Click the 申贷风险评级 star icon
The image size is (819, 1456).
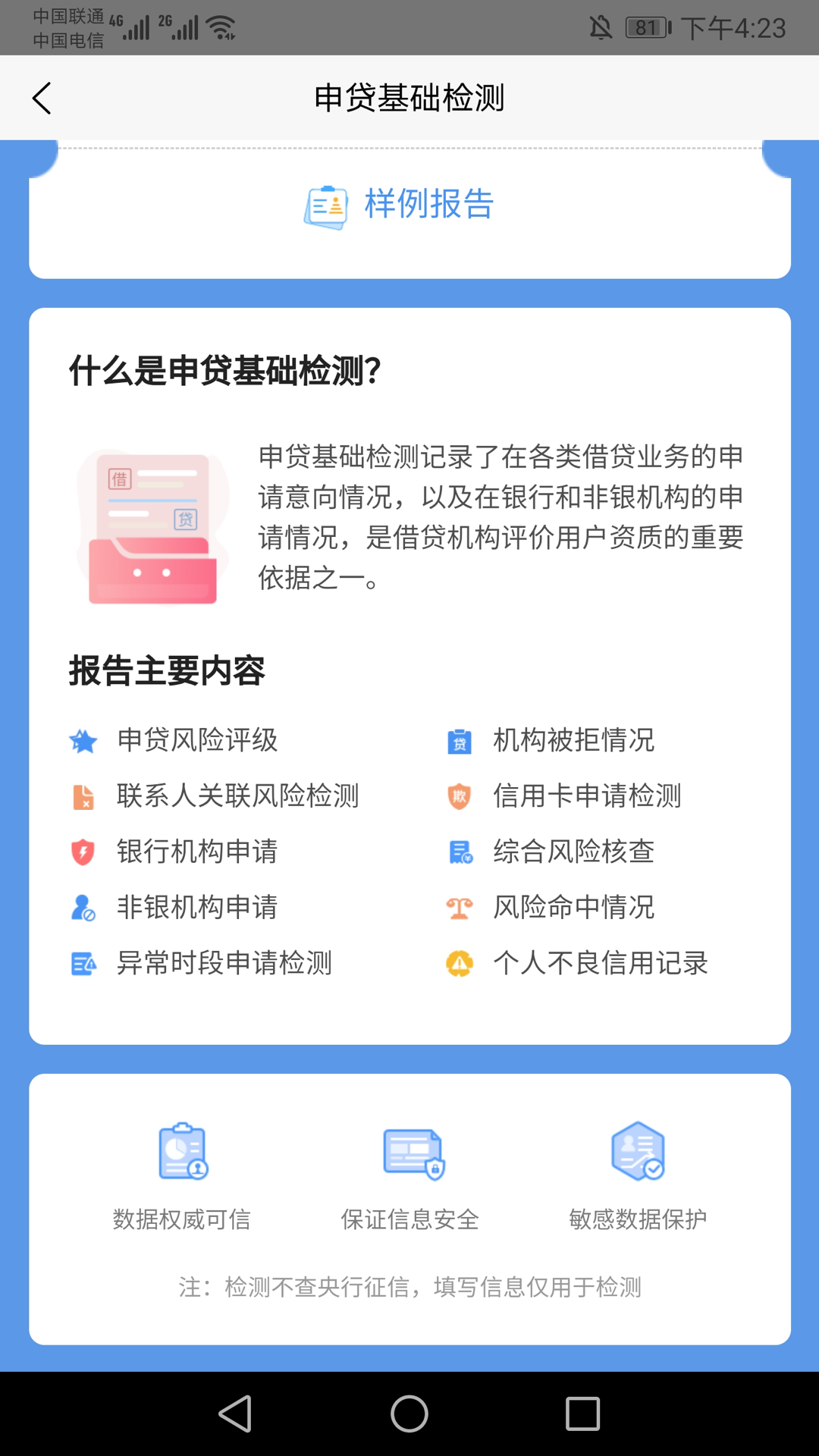83,741
